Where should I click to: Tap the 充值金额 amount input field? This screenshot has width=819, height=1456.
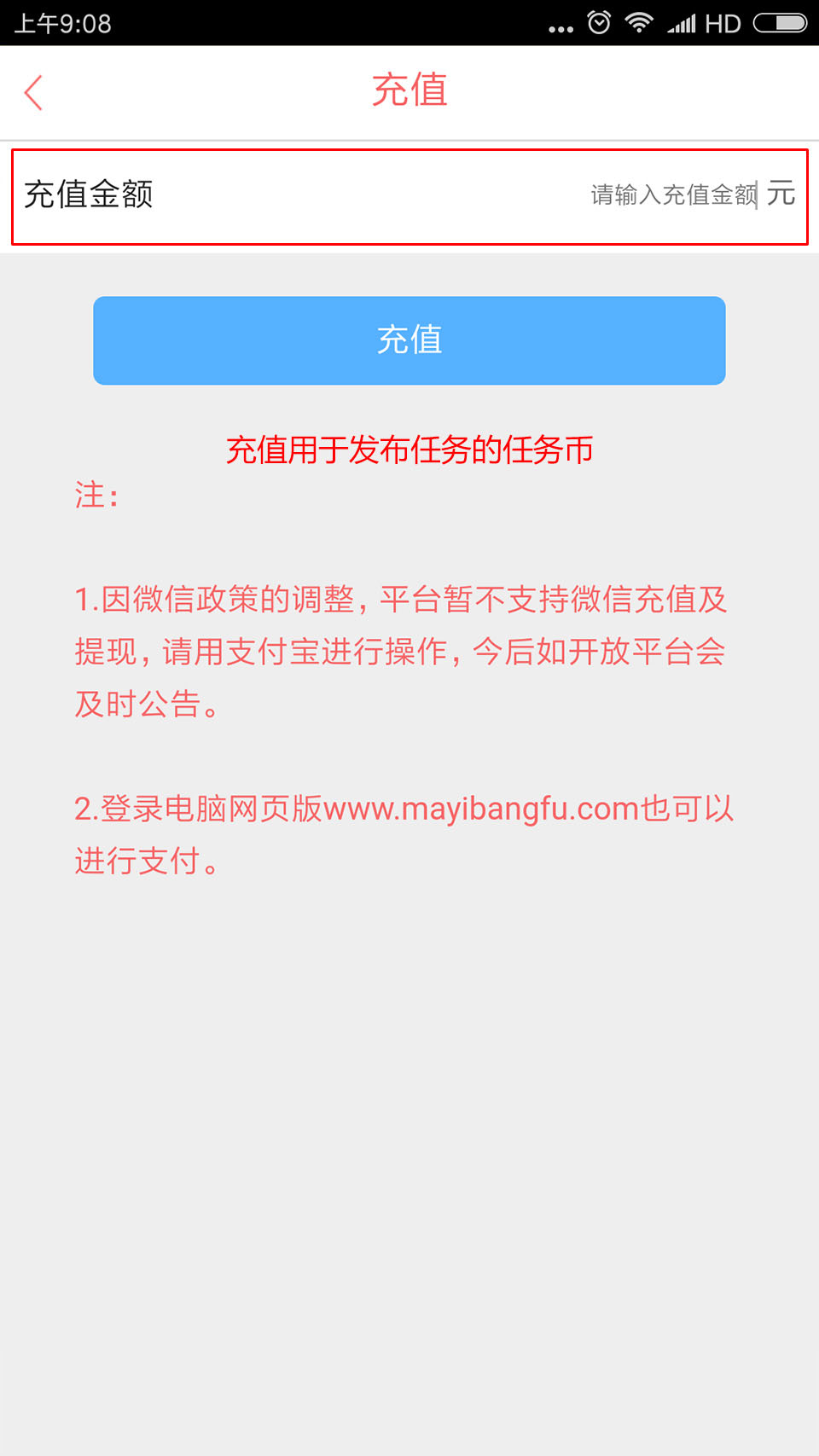(89, 194)
